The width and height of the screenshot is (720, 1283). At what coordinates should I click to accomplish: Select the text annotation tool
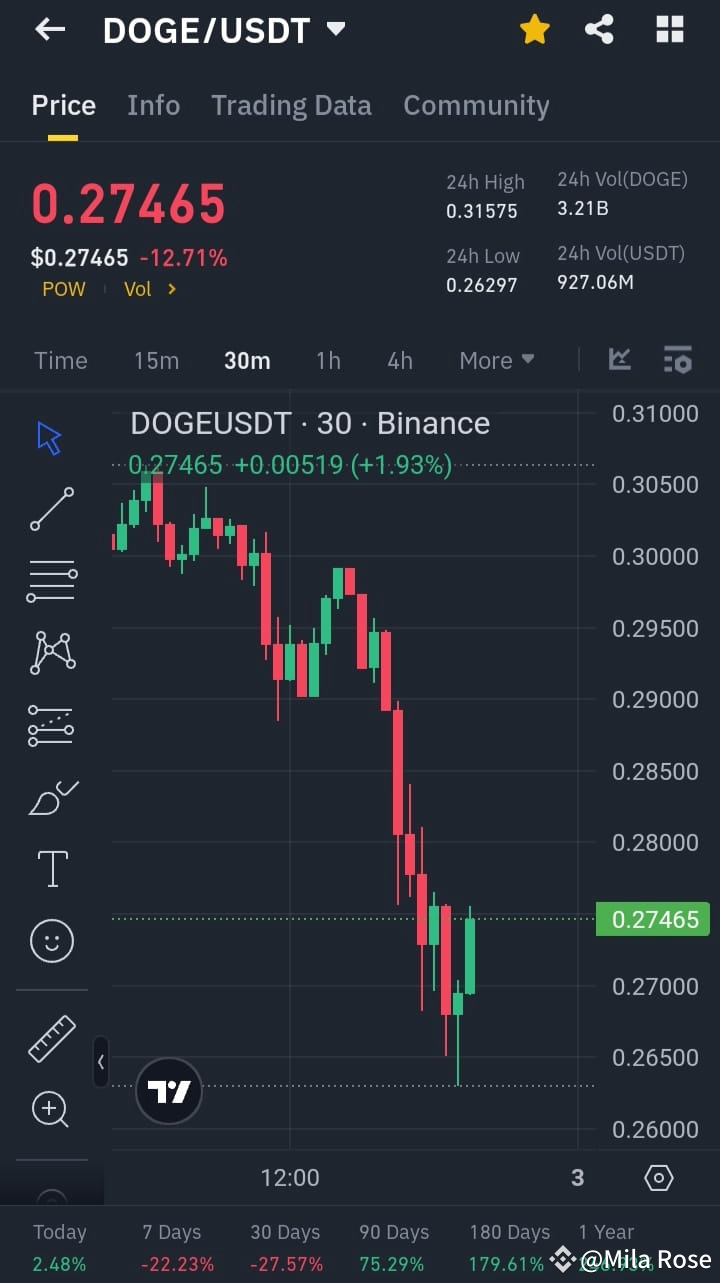point(51,869)
